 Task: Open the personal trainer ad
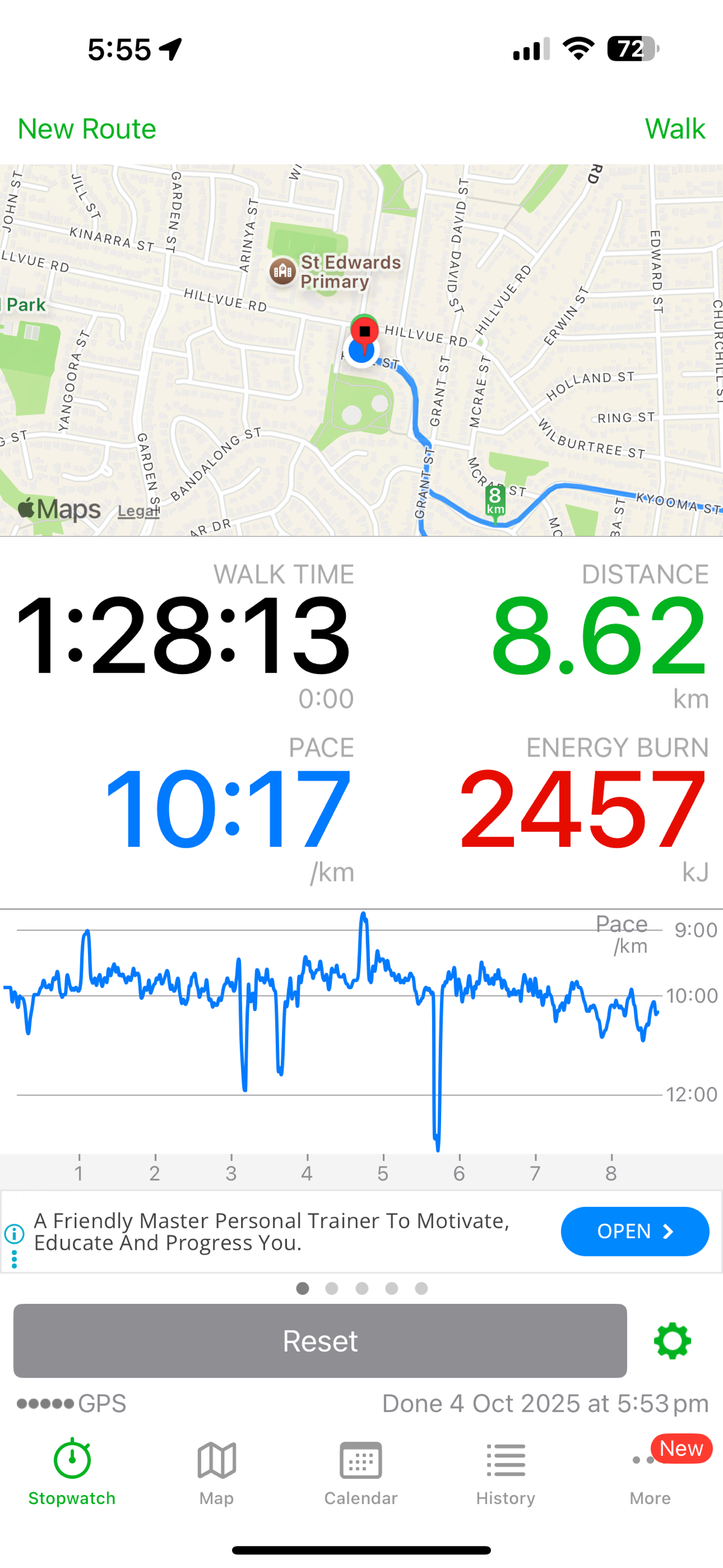[x=634, y=1232]
